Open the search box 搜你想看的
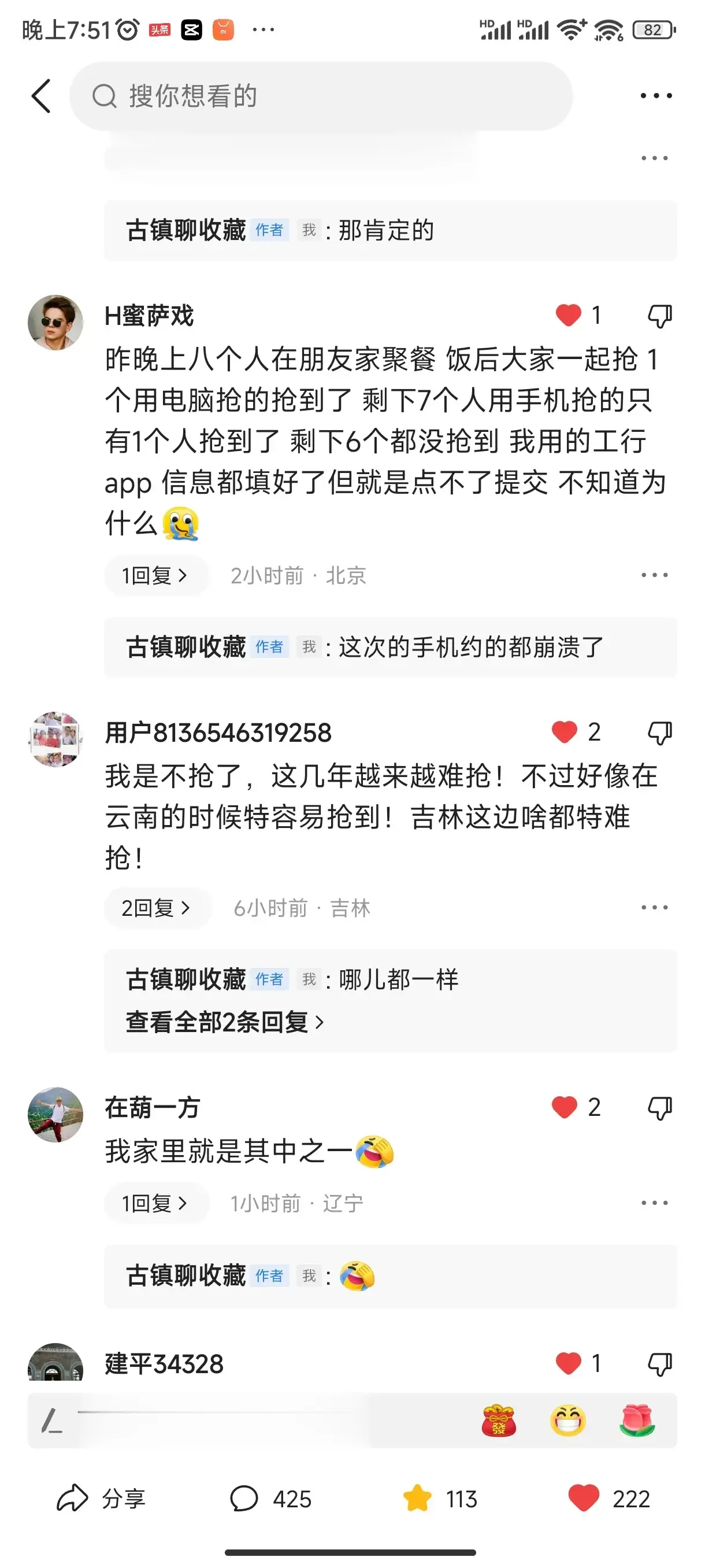This screenshot has width=705, height=1568. [x=321, y=96]
